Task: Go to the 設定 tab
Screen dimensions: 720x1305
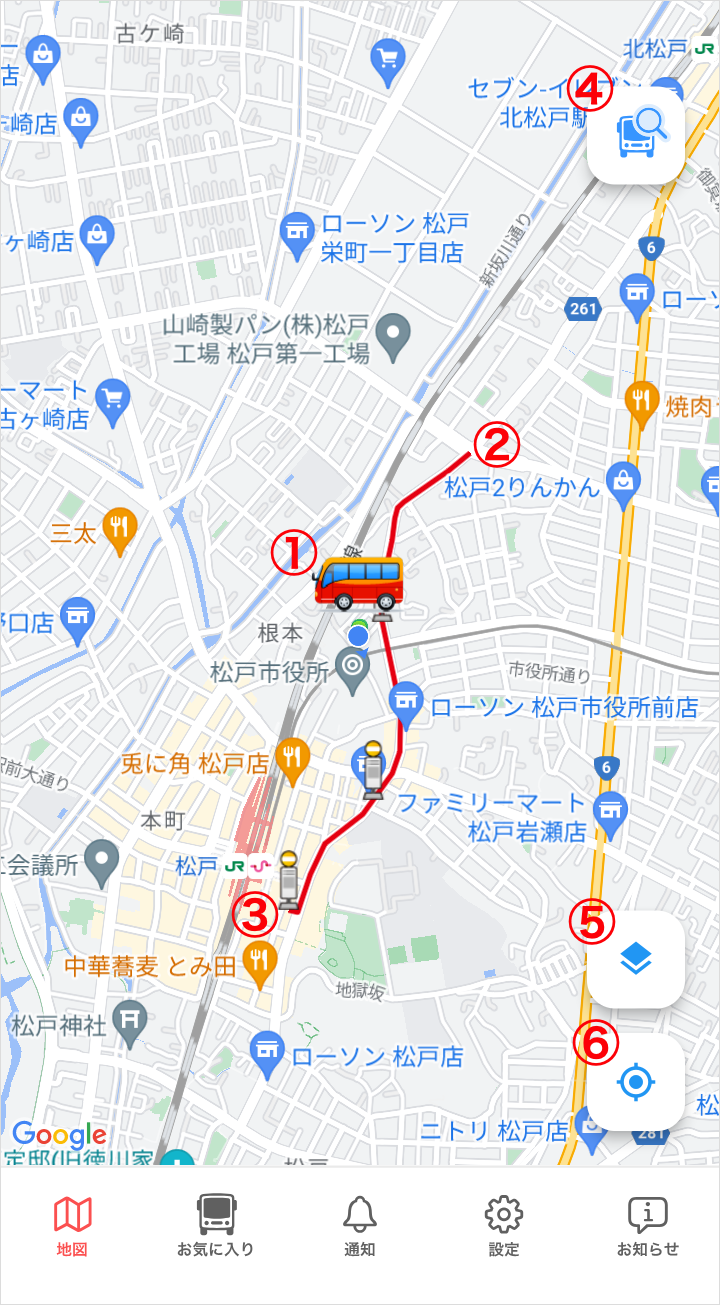Action: (504, 1226)
